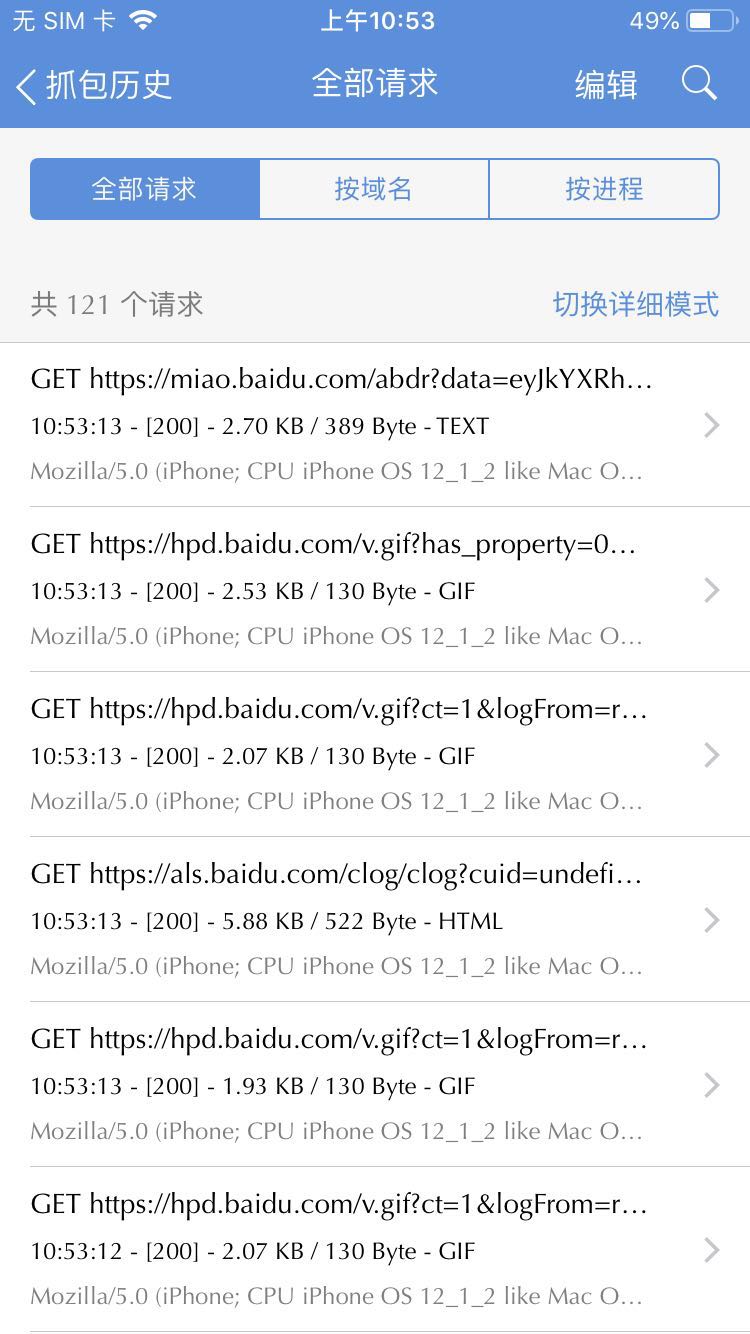Tap the chevron on the last 10:53:12 request
750x1334 pixels.
(711, 1249)
